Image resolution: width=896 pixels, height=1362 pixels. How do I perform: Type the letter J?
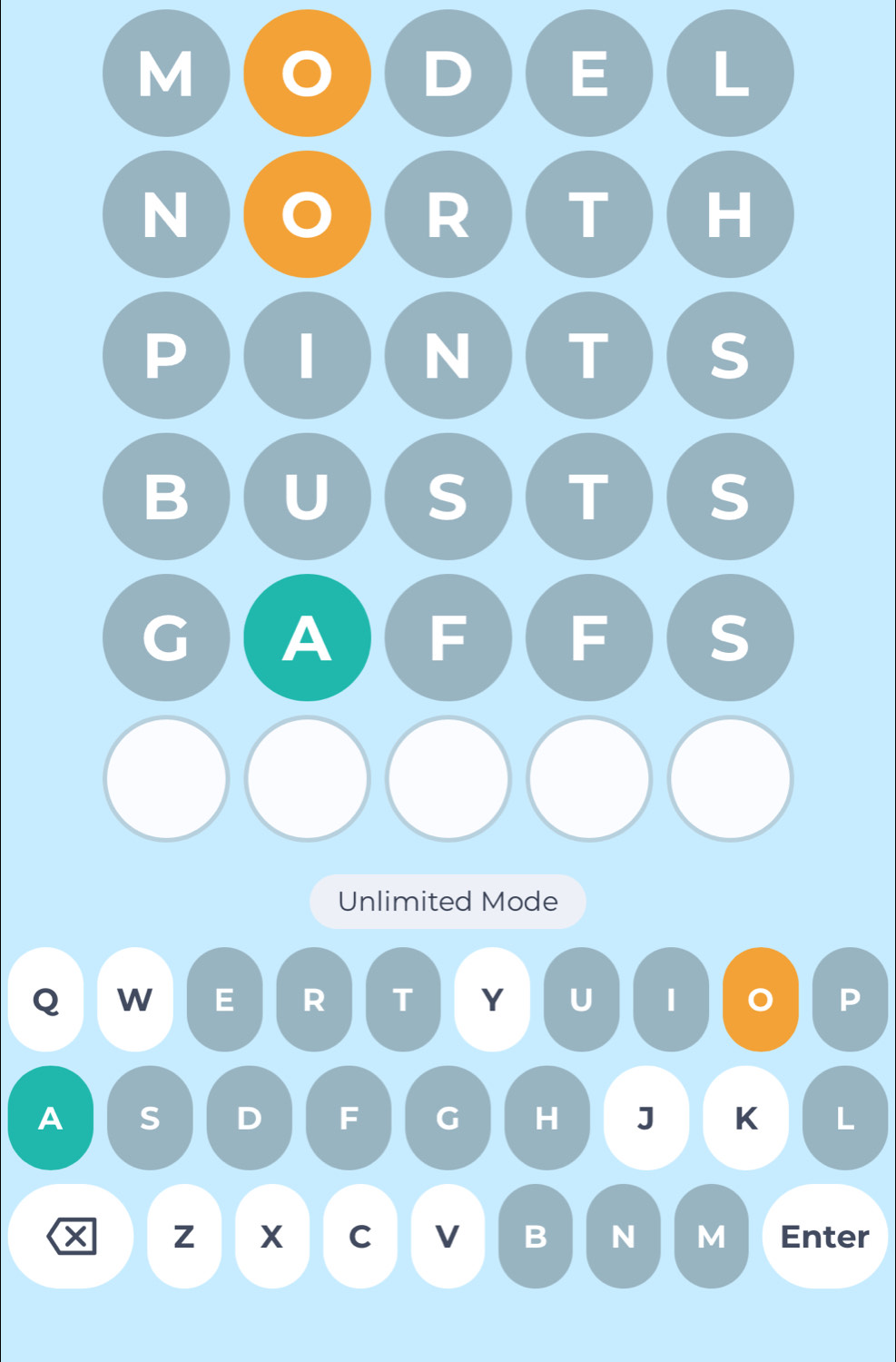pyautogui.click(x=645, y=1118)
